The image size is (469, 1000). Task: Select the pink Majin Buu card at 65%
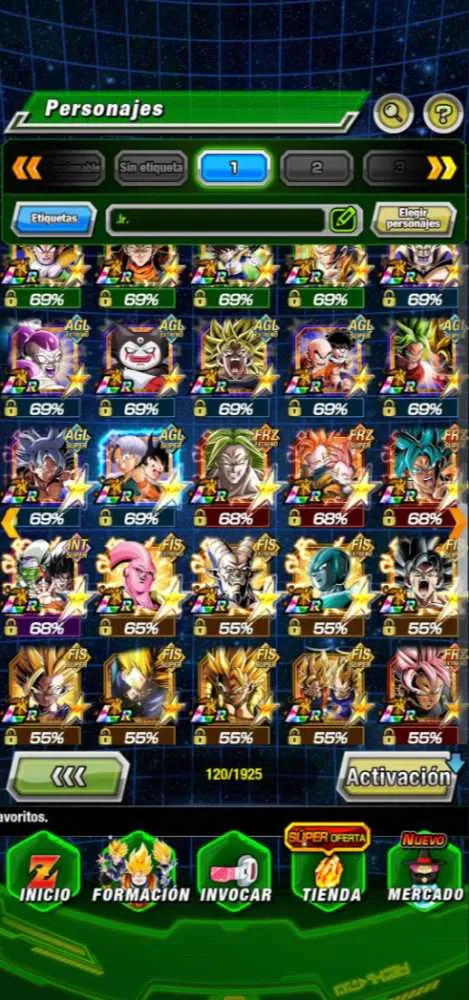[139, 586]
